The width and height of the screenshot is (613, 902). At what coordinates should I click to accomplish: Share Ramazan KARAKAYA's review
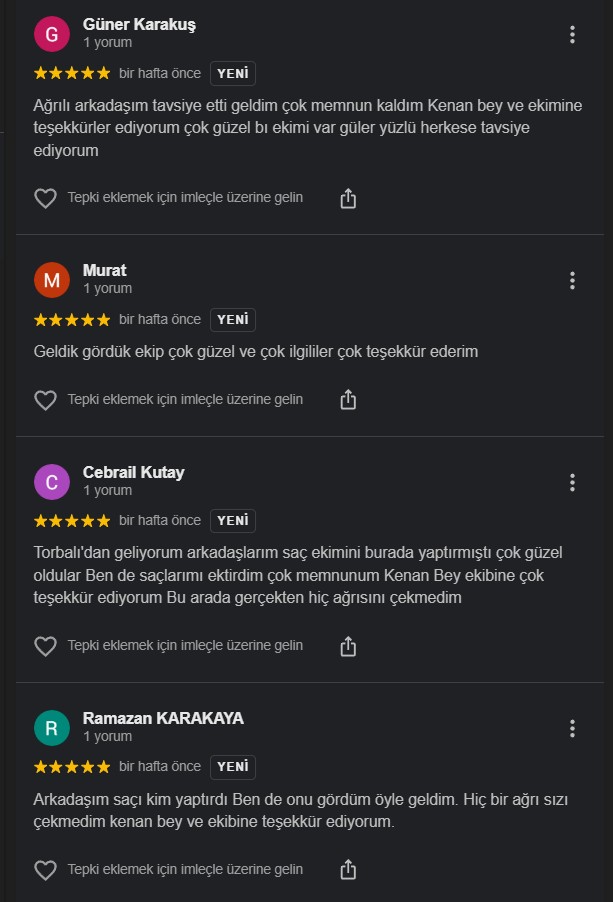348,870
